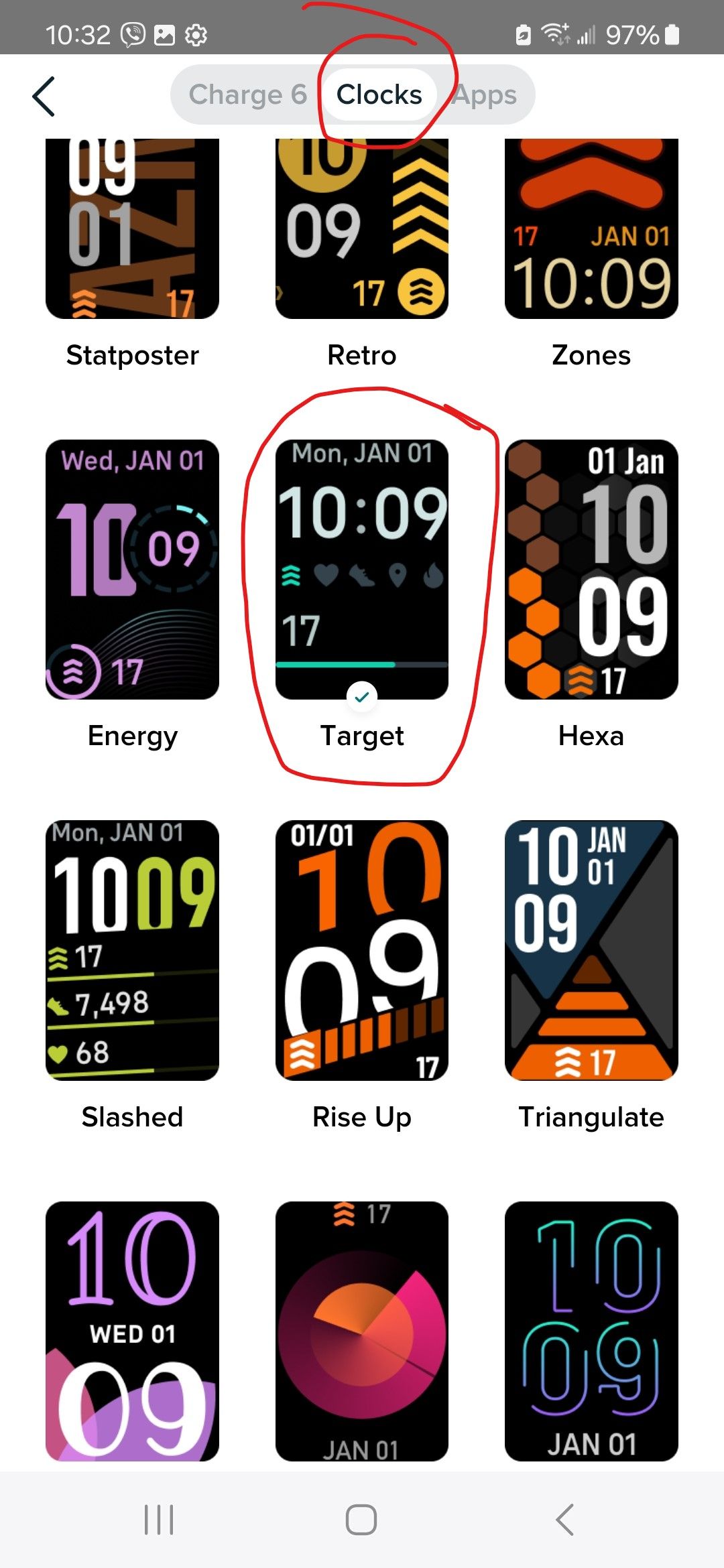Select the pink circular dial clock face

[x=362, y=1331]
